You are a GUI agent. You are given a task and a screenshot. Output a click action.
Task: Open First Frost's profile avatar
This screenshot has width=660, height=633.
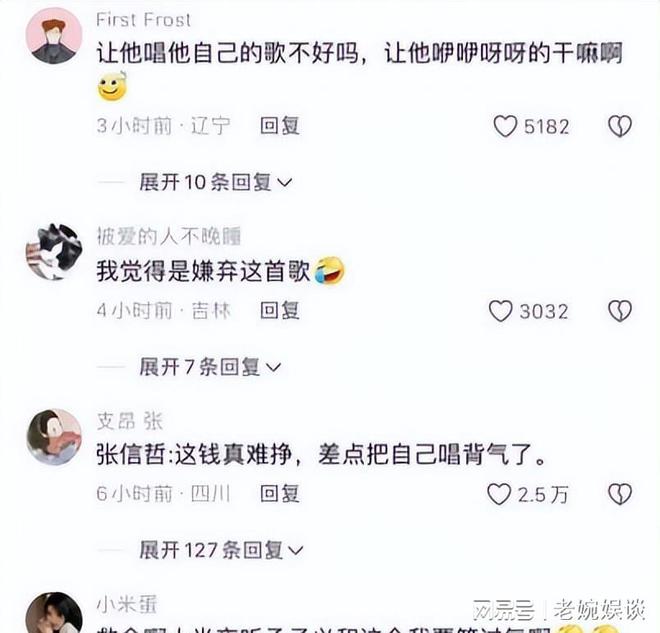pyautogui.click(x=55, y=37)
